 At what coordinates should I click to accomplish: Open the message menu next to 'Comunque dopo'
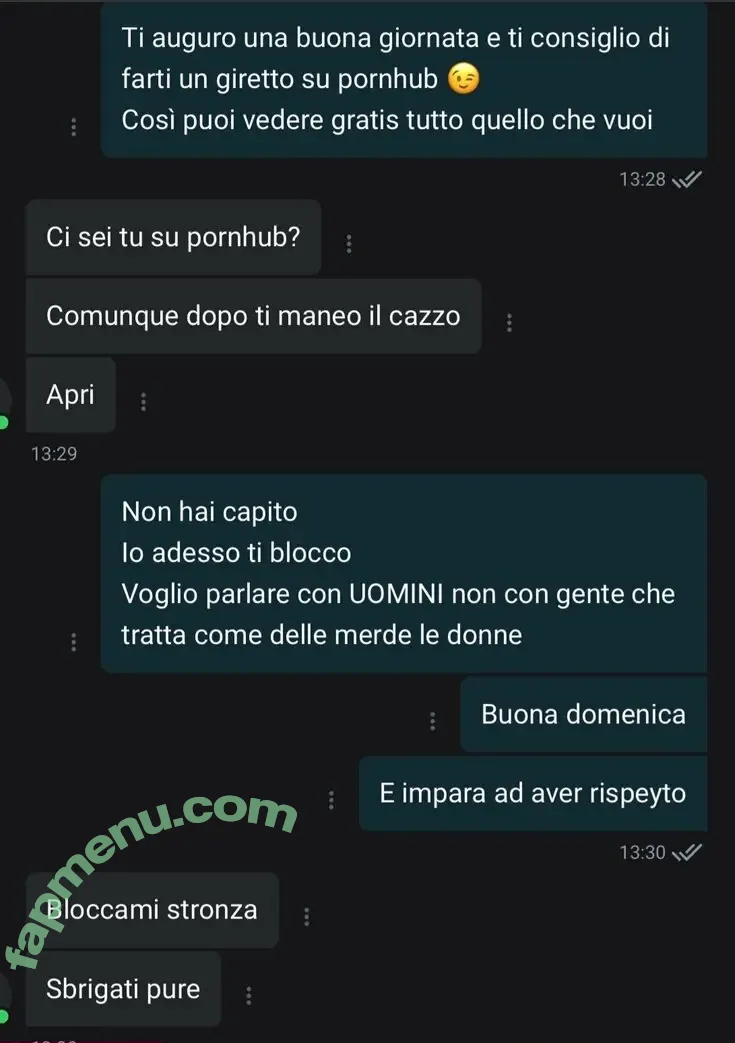[x=509, y=323]
